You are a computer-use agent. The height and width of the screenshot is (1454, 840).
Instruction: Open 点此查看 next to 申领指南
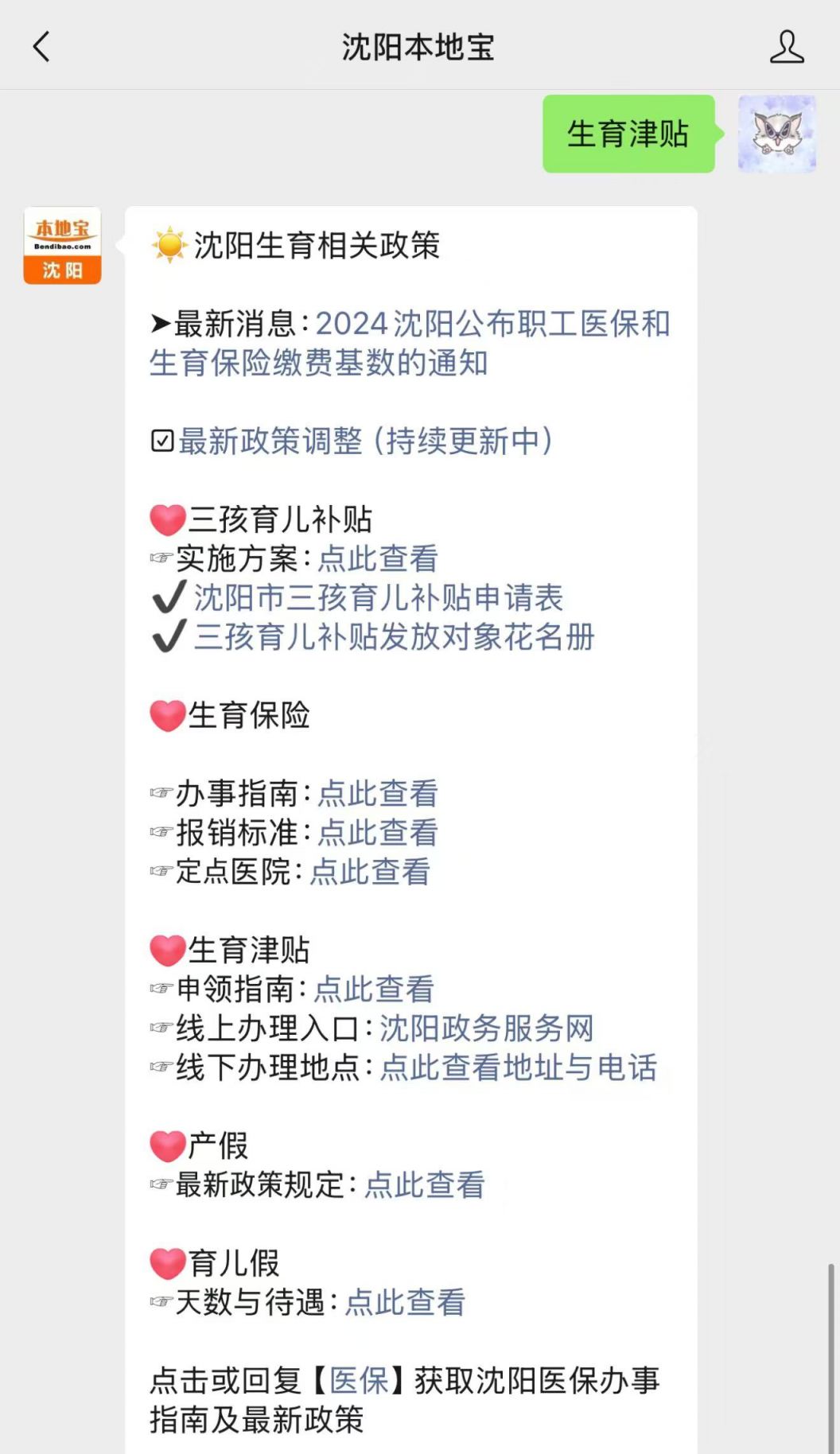click(x=374, y=989)
